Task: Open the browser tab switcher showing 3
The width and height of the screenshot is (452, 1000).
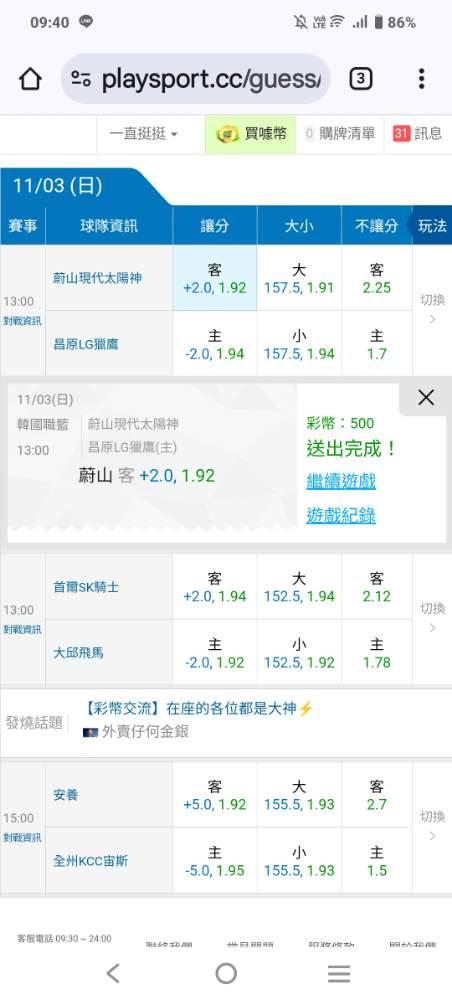Action: coord(361,79)
